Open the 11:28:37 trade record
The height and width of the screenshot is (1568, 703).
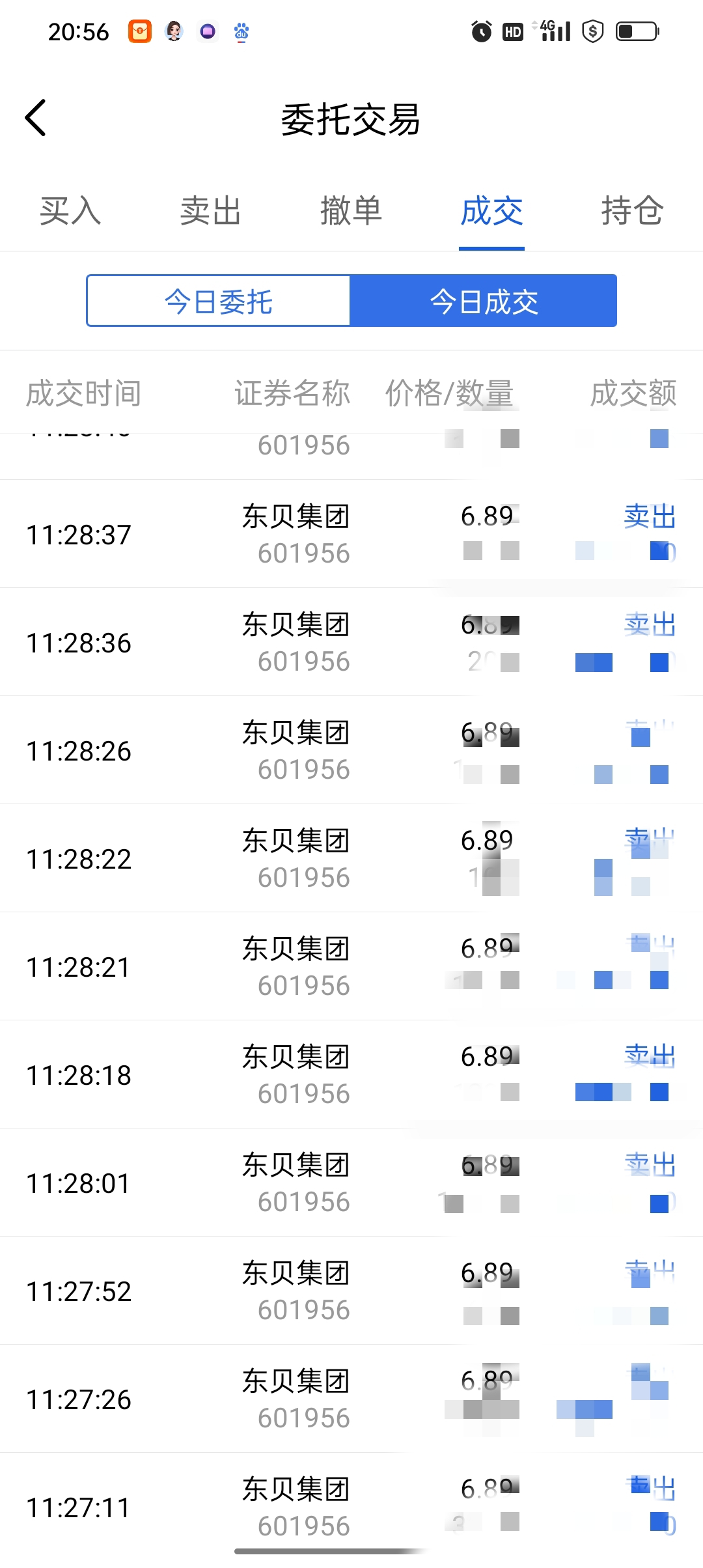[x=351, y=534]
